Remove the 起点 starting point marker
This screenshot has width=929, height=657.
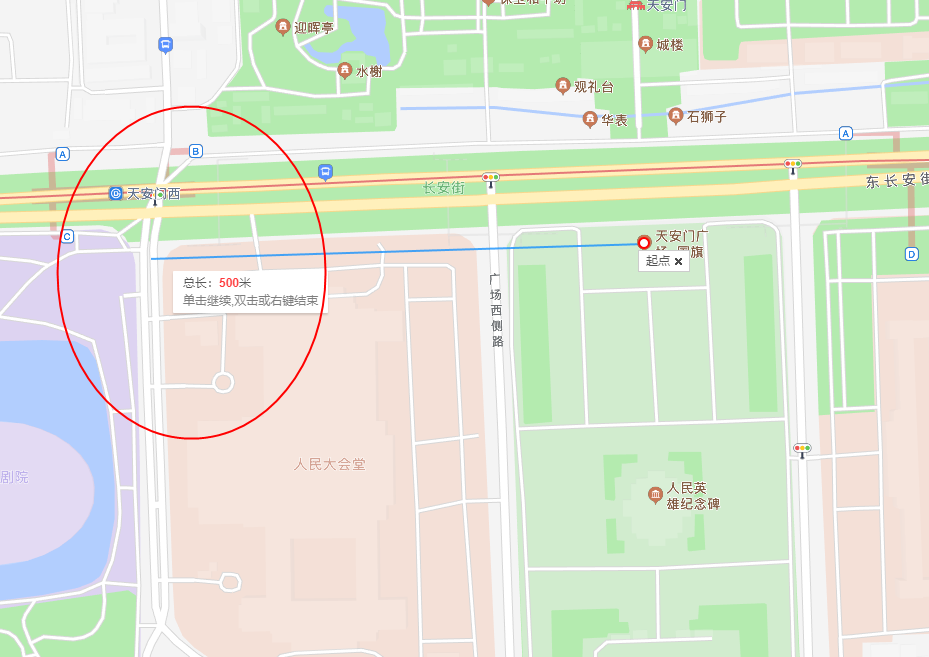point(678,262)
